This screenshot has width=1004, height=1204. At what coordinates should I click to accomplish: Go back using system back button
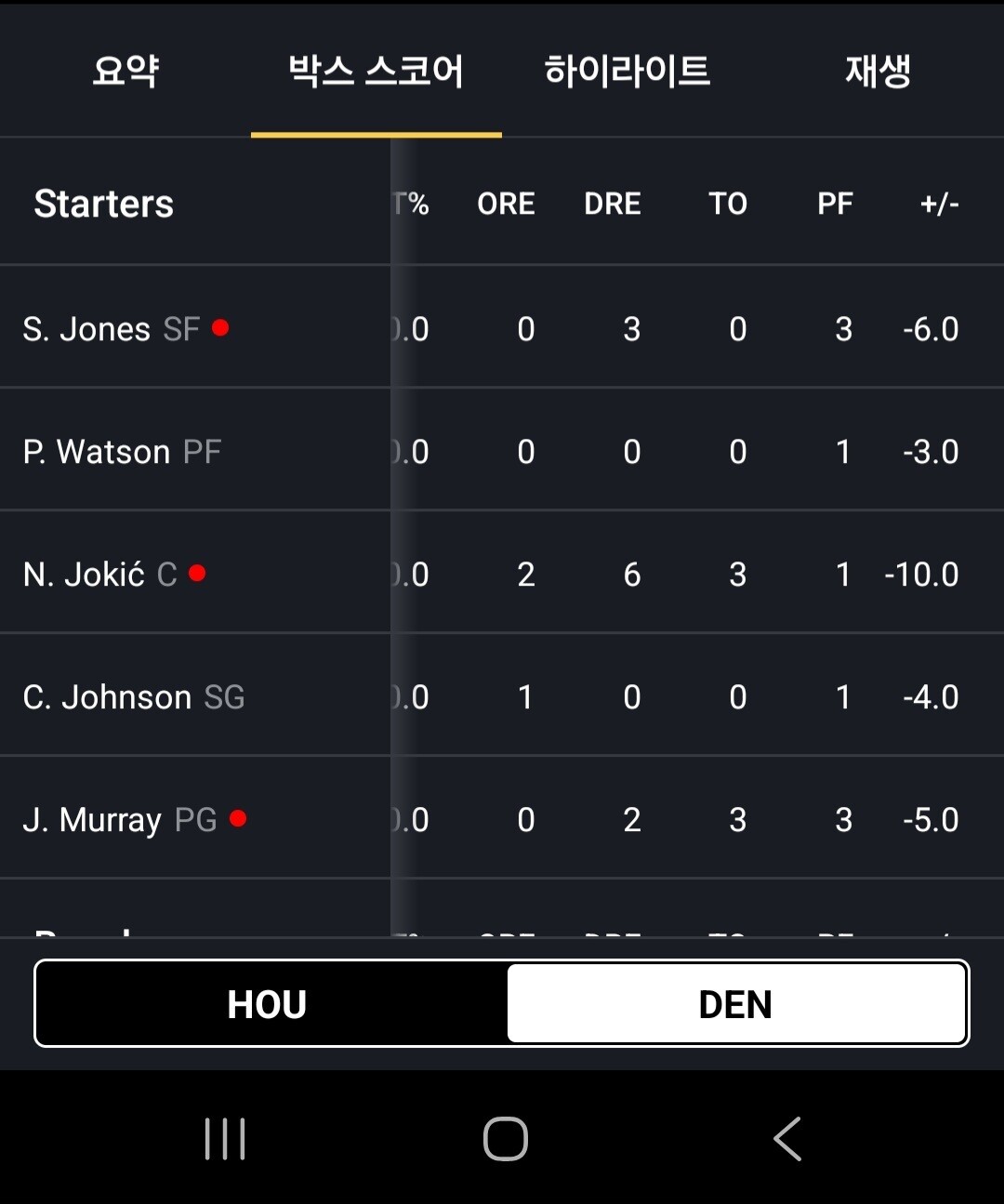pos(787,1139)
